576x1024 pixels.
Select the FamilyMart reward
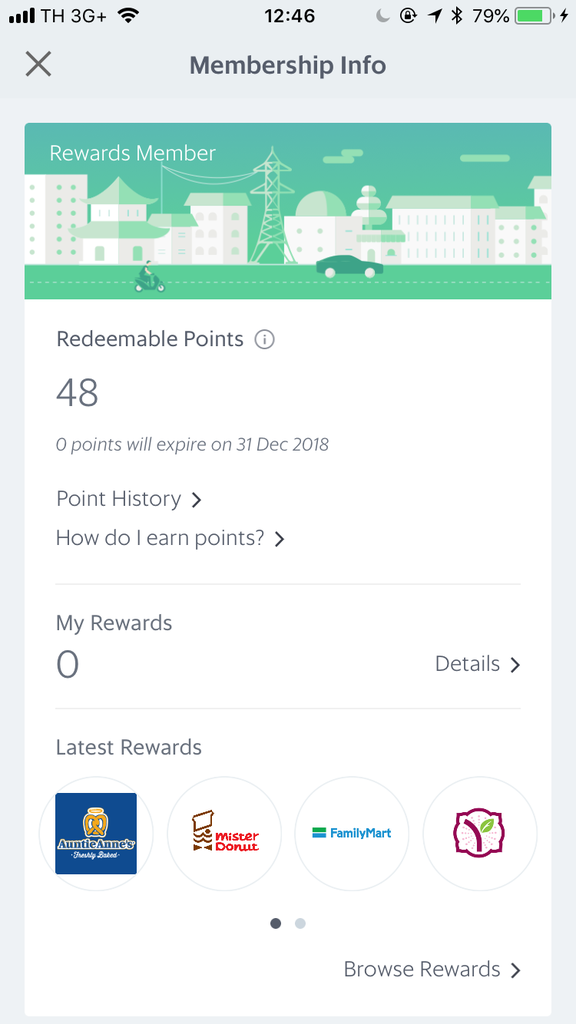click(x=352, y=833)
